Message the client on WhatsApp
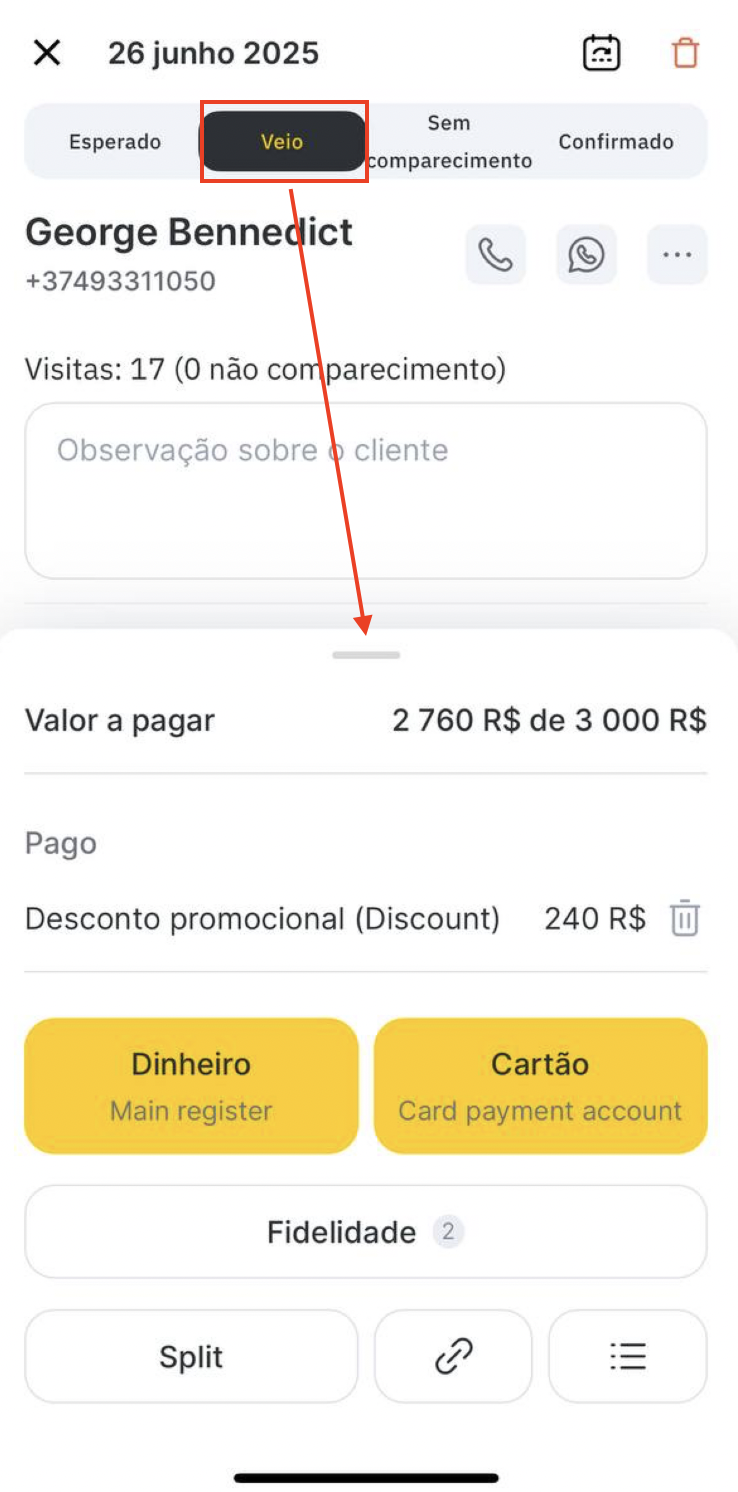 coord(586,255)
